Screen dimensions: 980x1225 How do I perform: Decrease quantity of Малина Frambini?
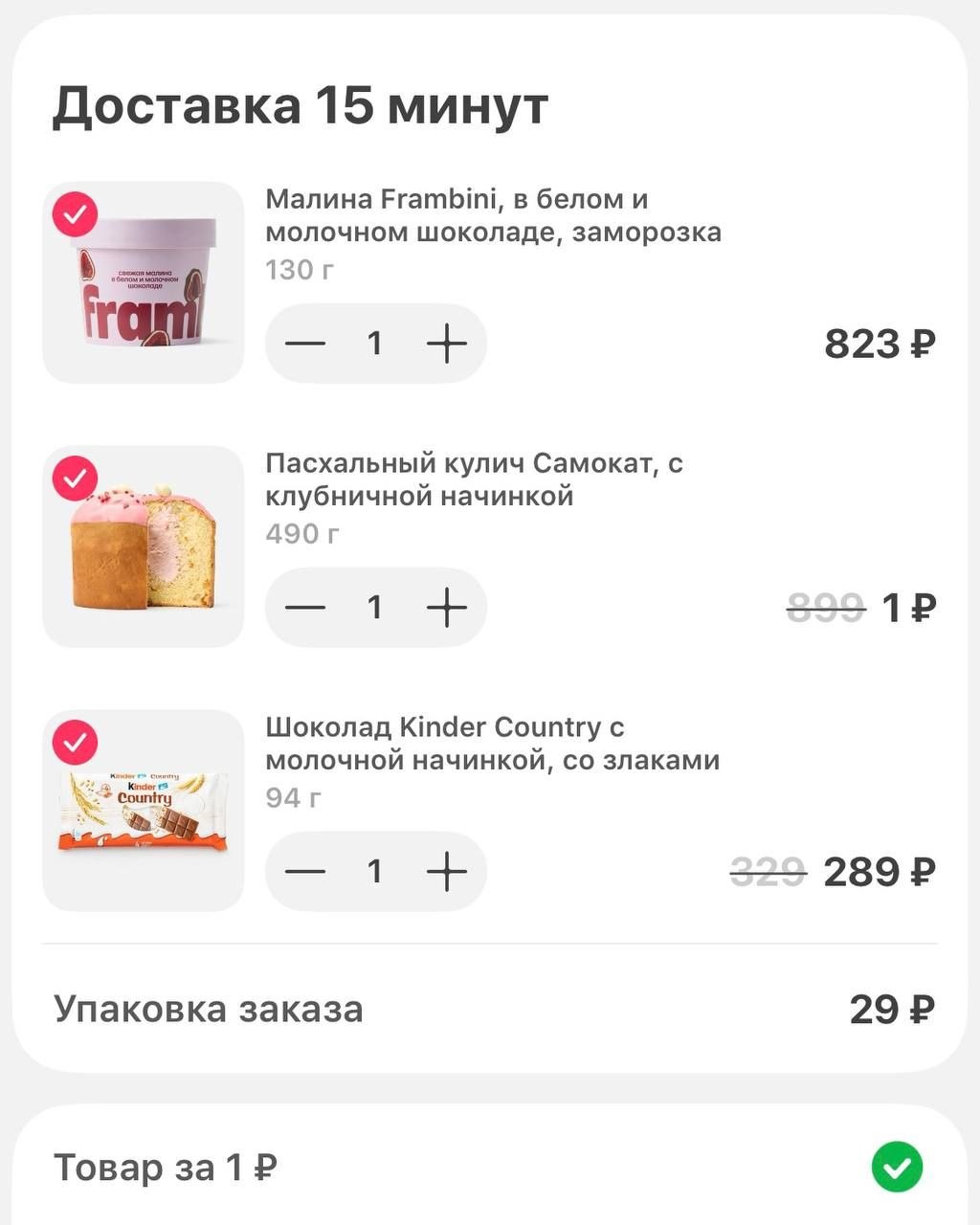click(x=305, y=343)
